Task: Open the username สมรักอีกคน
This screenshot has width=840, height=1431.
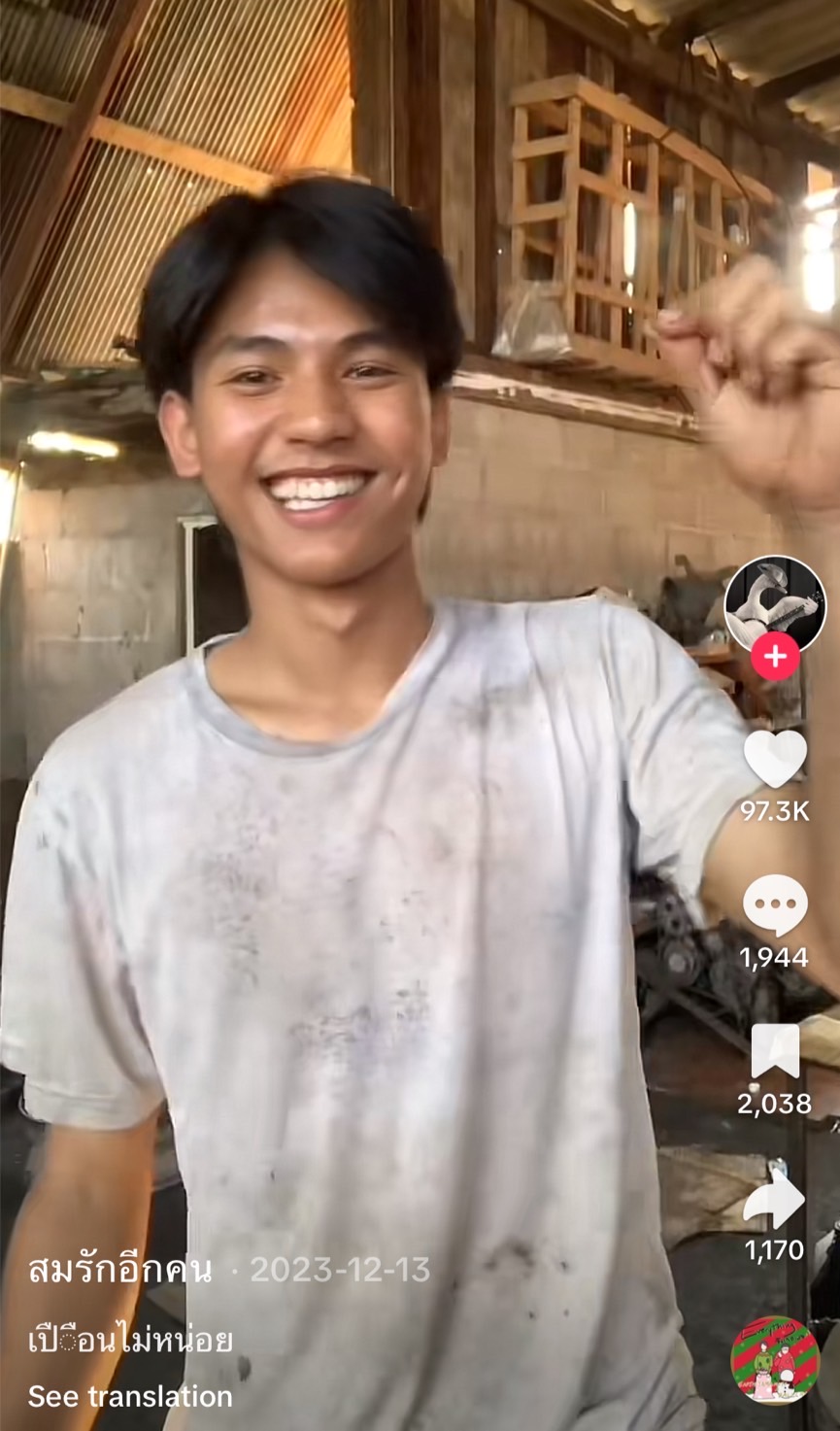Action: [120, 1269]
